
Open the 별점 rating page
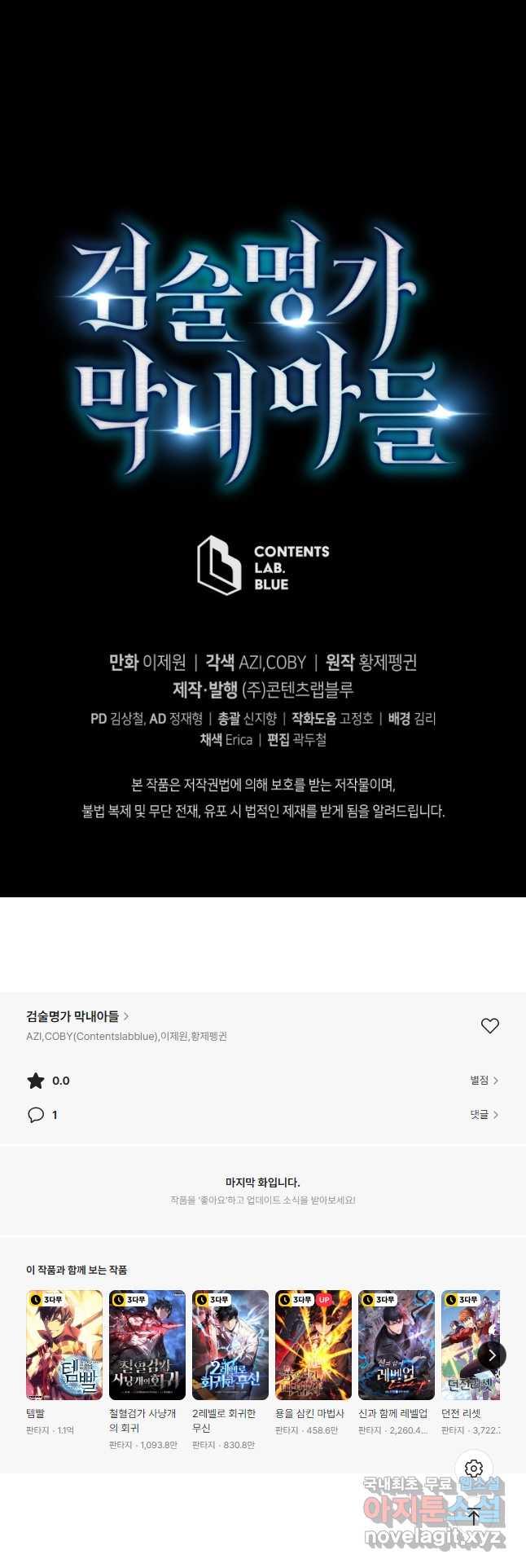pos(484,1081)
